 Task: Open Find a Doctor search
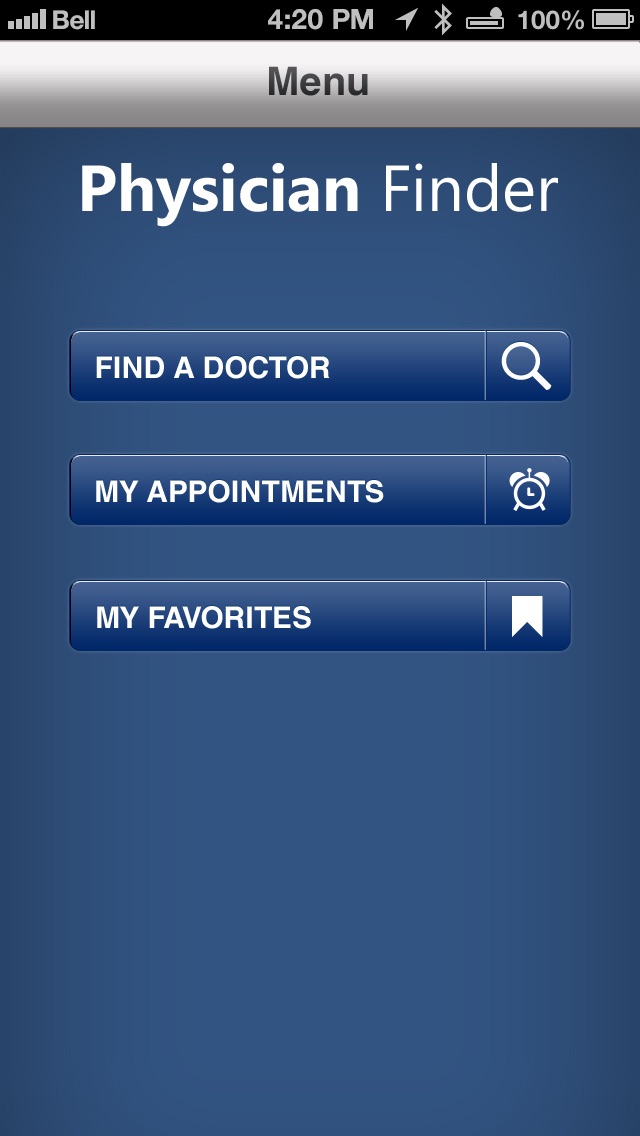319,367
